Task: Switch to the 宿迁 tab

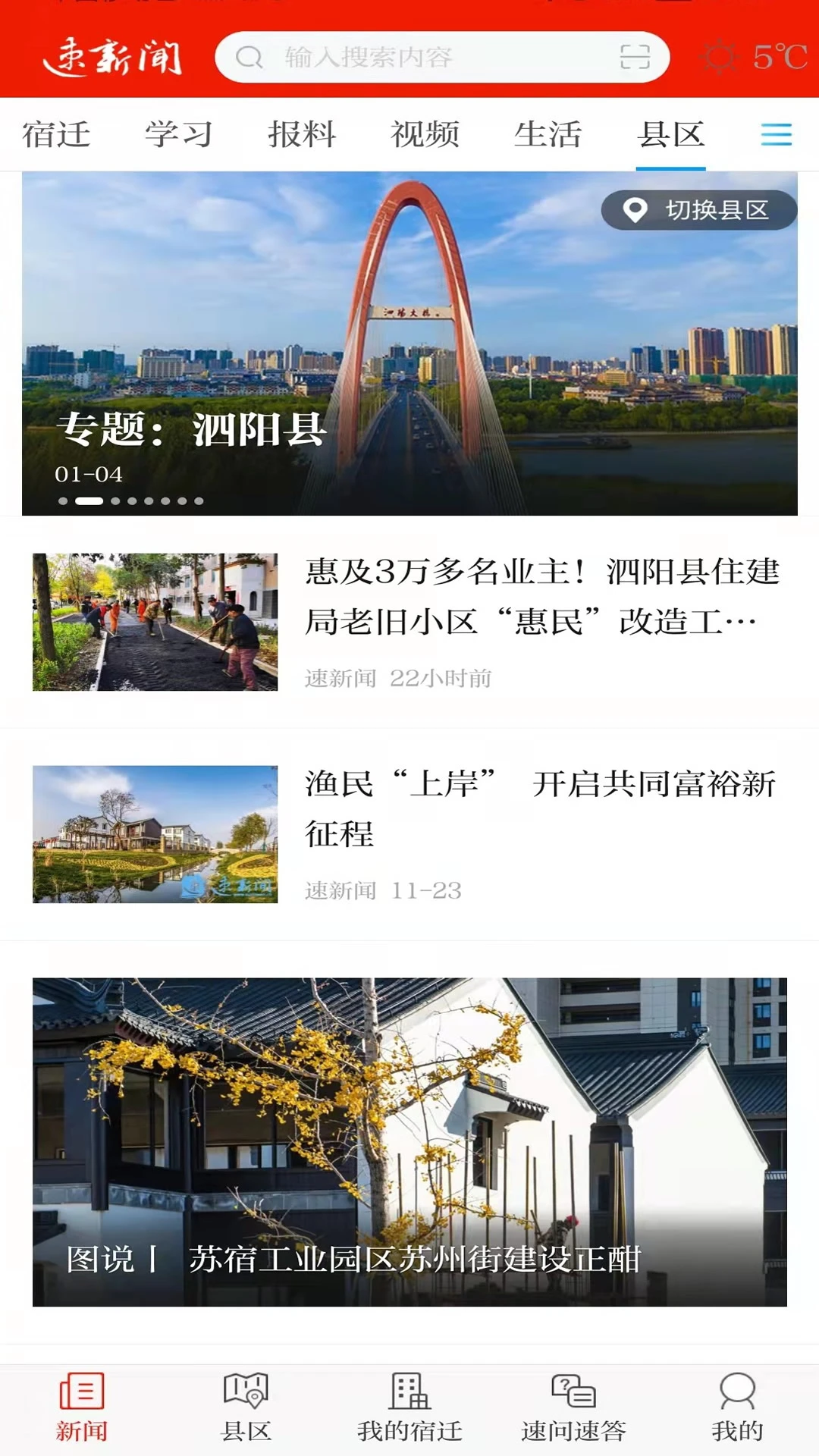Action: click(58, 134)
